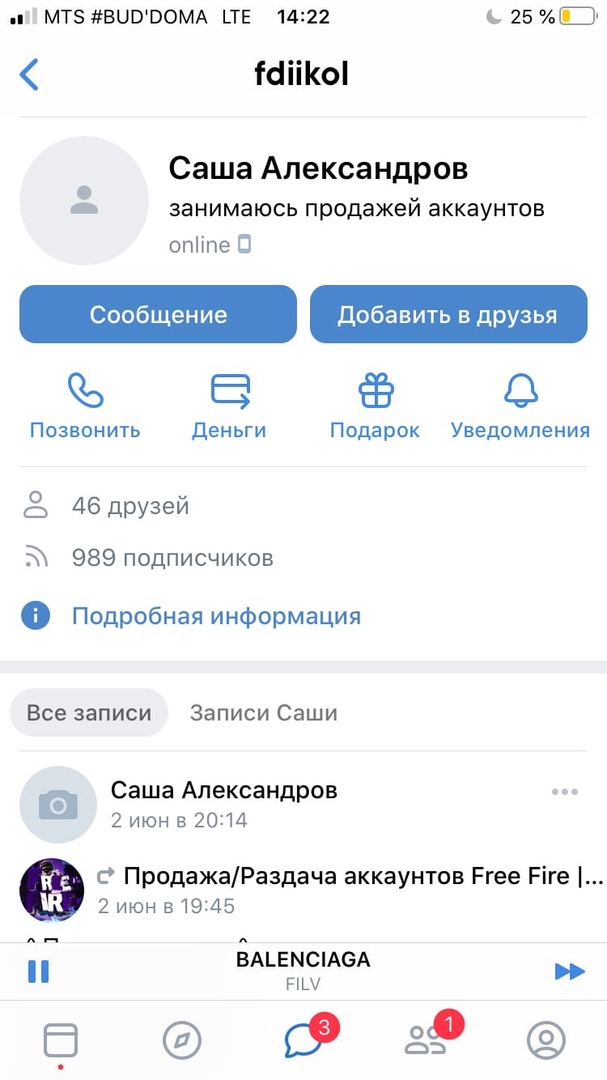Open the news feed tab
This screenshot has width=607, height=1080.
[60, 1041]
